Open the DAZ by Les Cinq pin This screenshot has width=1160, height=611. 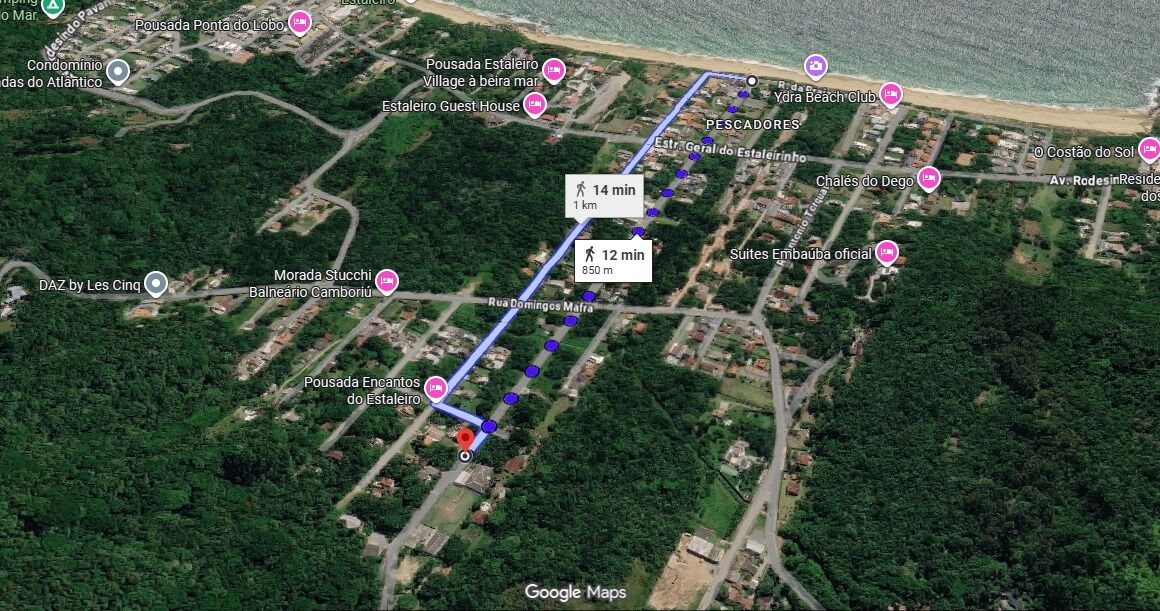click(155, 284)
